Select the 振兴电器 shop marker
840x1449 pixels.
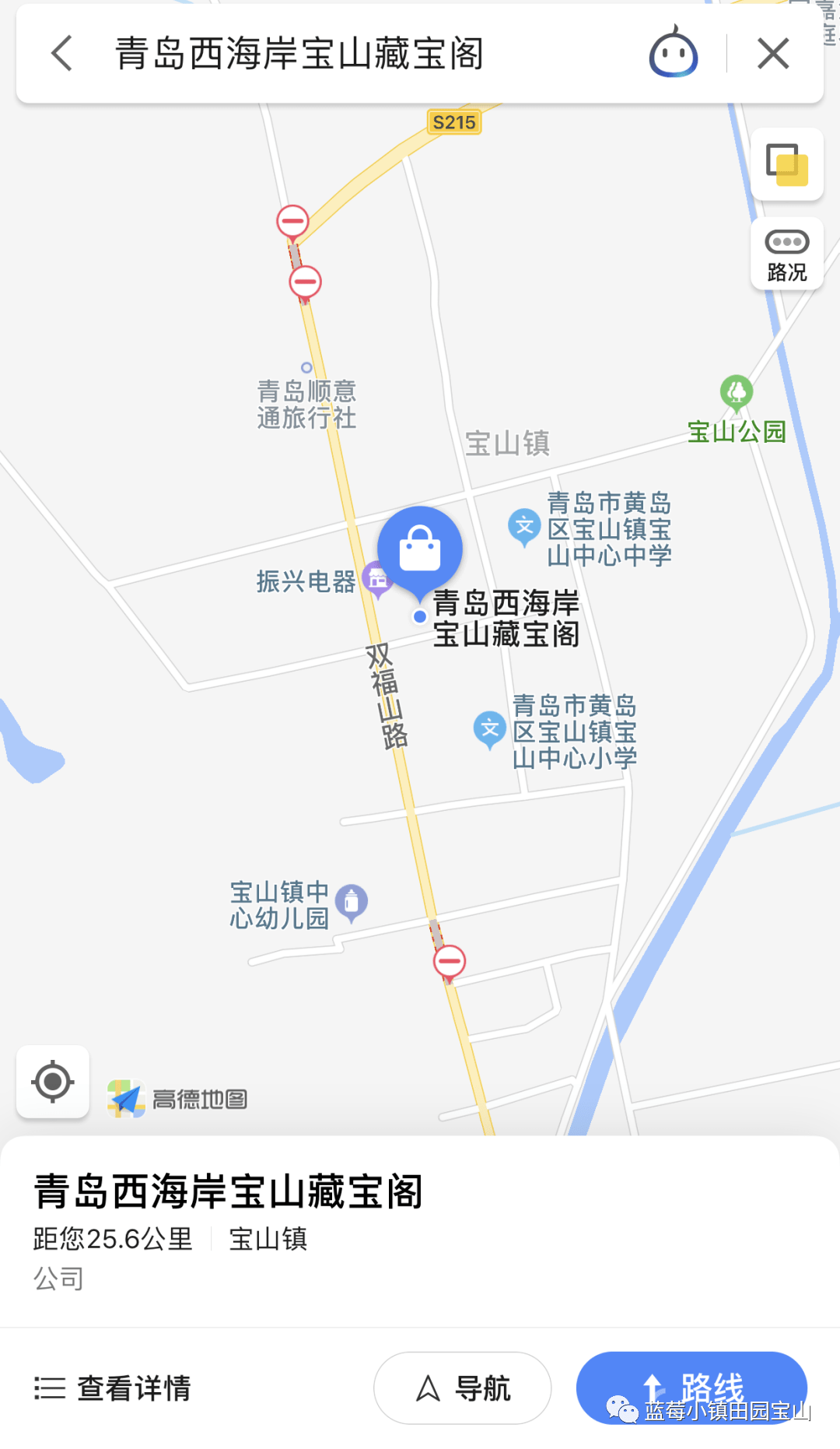(x=378, y=580)
